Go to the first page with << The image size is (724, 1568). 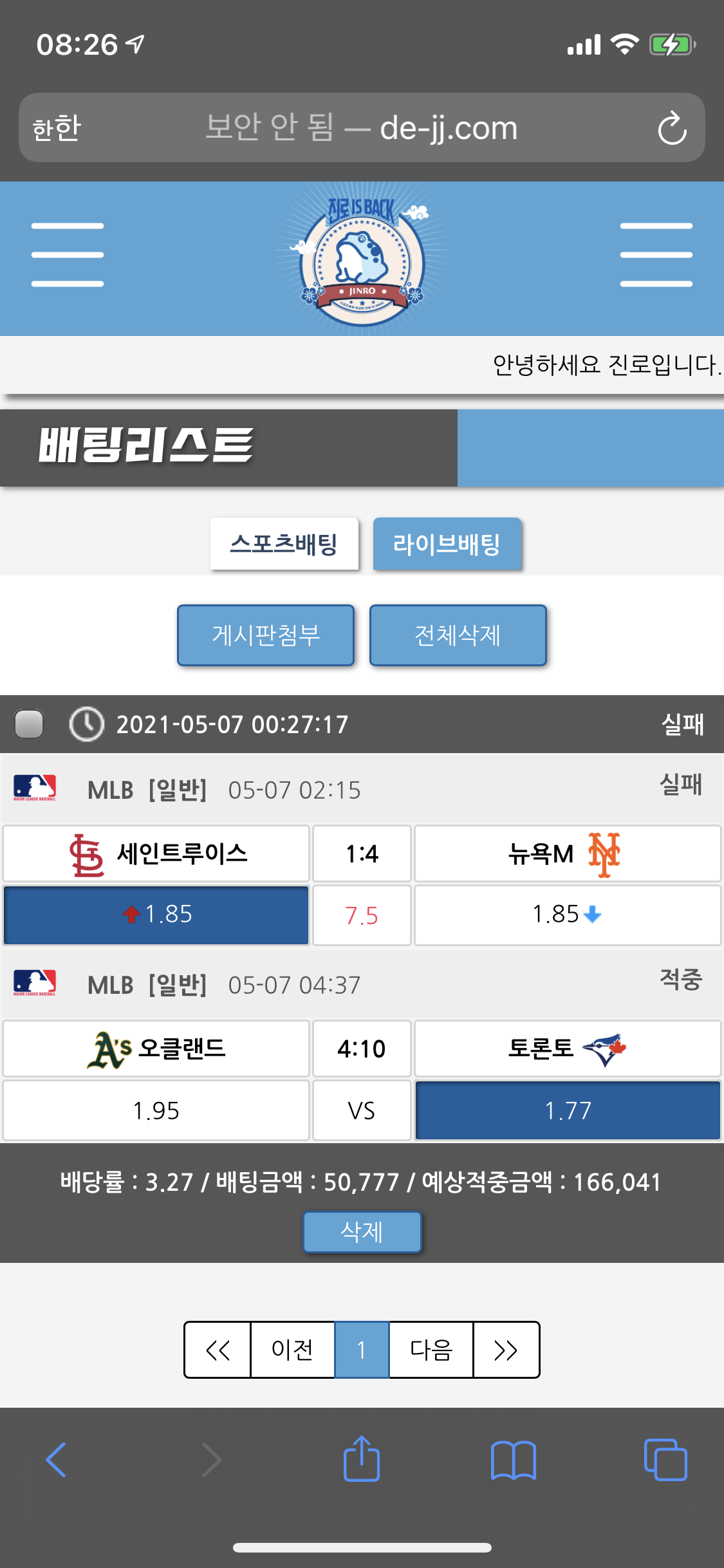tap(218, 1350)
